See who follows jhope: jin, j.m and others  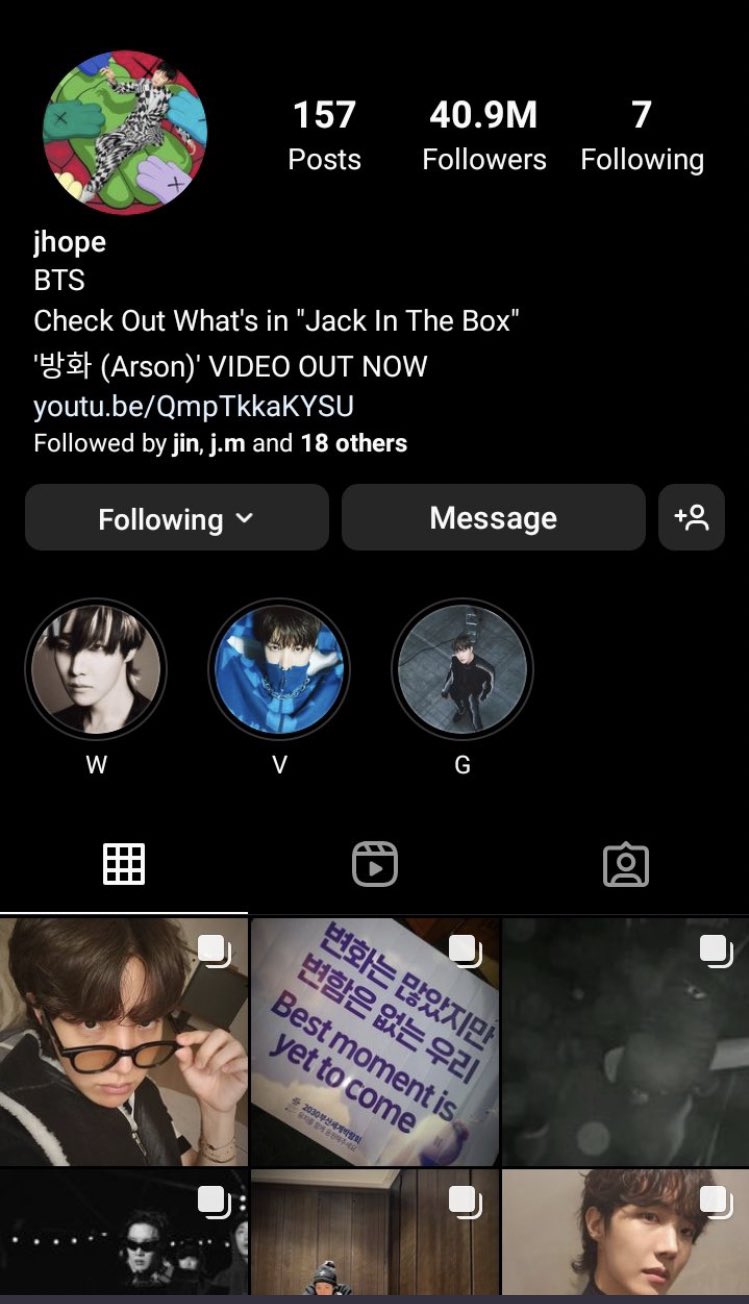pos(220,443)
